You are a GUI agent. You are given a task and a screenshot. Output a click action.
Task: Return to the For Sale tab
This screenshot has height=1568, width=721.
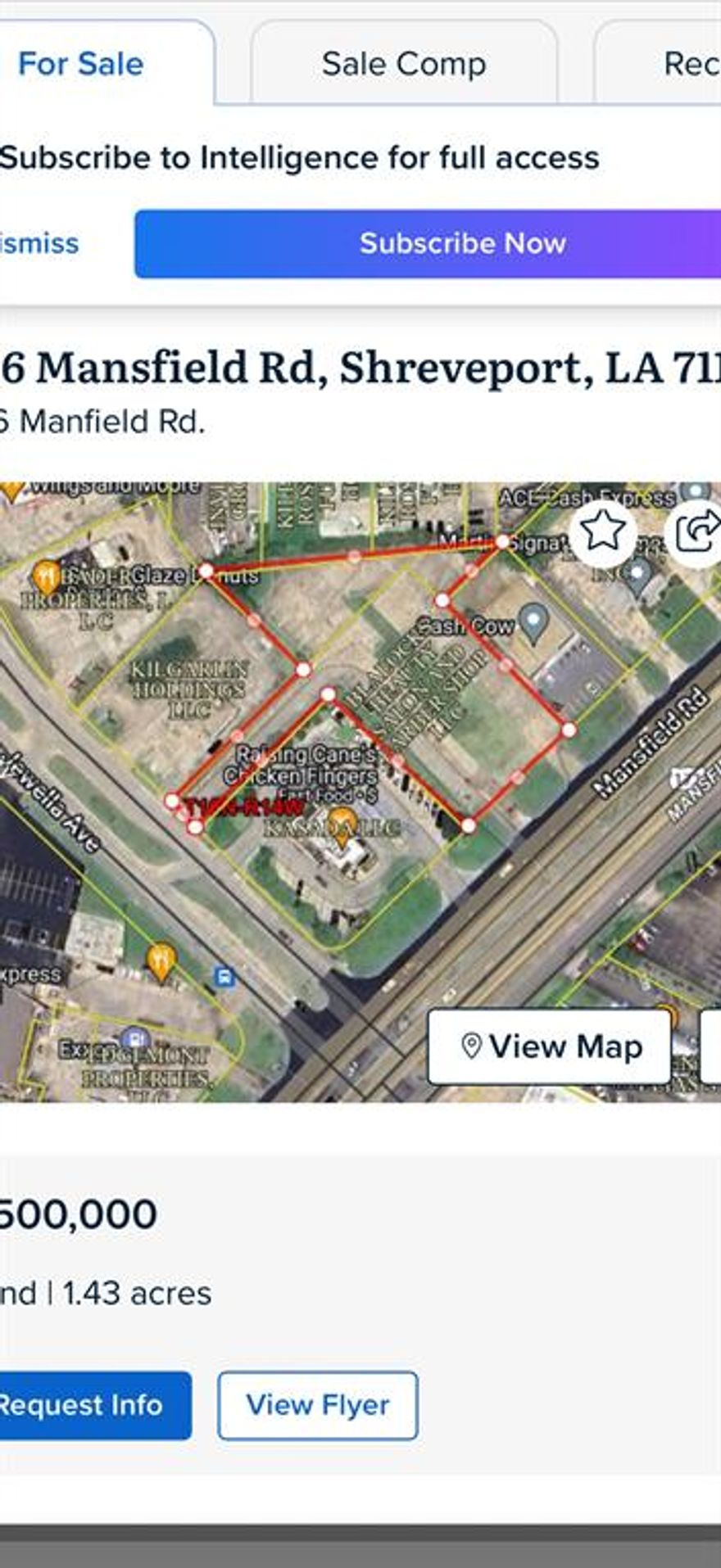click(80, 63)
